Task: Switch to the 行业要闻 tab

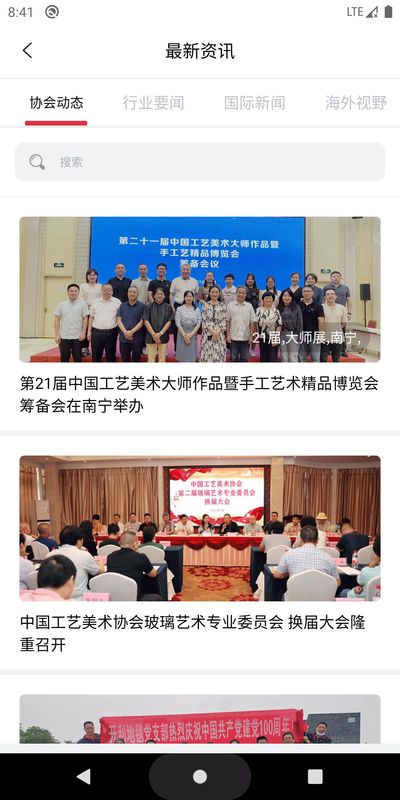Action: pos(153,103)
